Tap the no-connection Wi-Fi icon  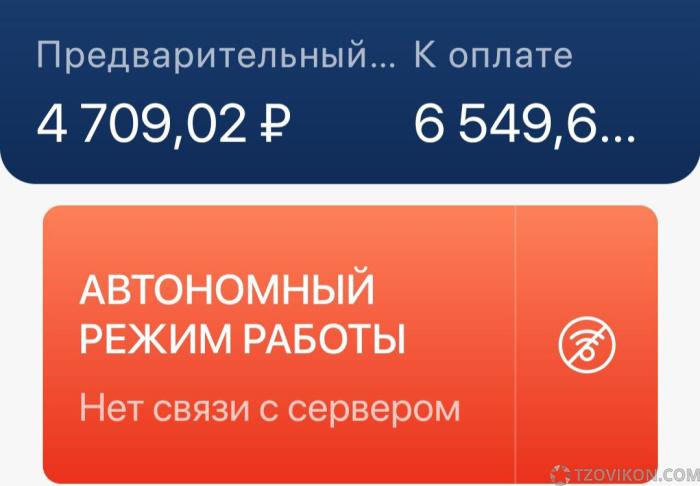pyautogui.click(x=587, y=345)
